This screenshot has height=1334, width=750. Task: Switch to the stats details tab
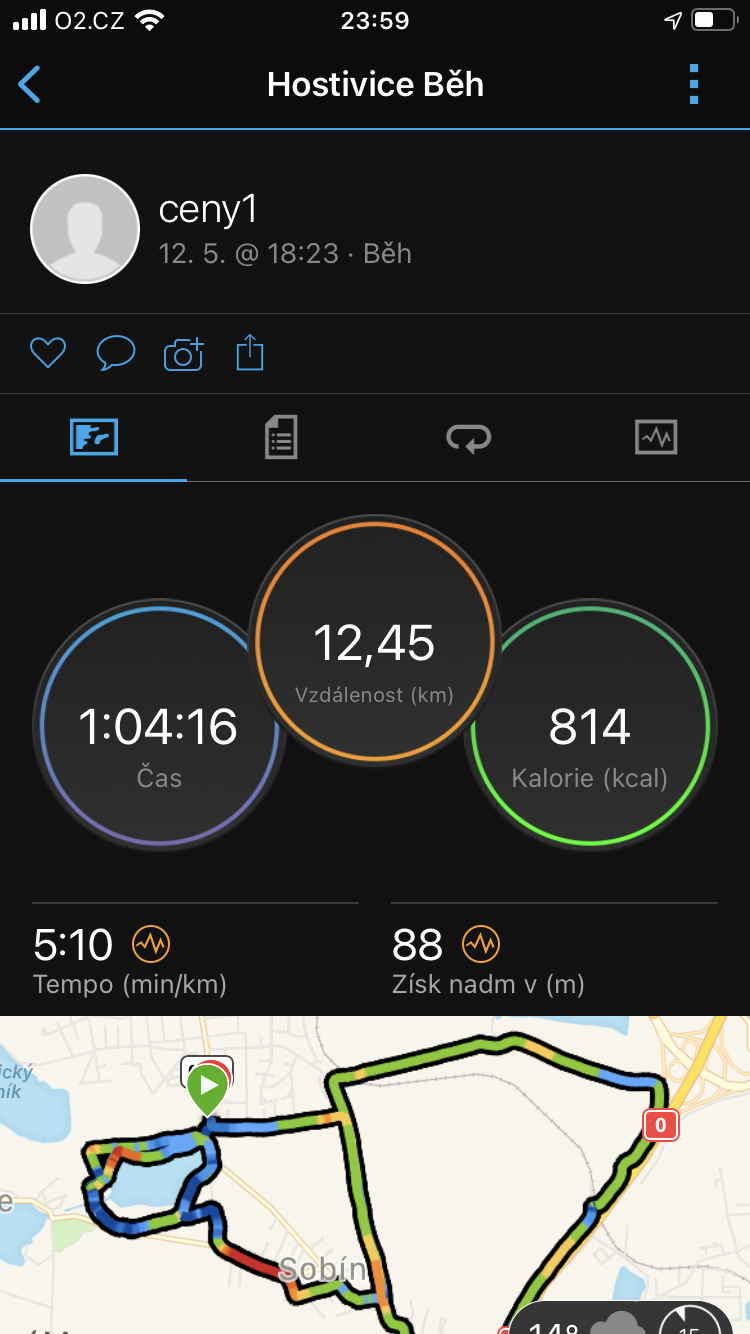[x=281, y=438]
